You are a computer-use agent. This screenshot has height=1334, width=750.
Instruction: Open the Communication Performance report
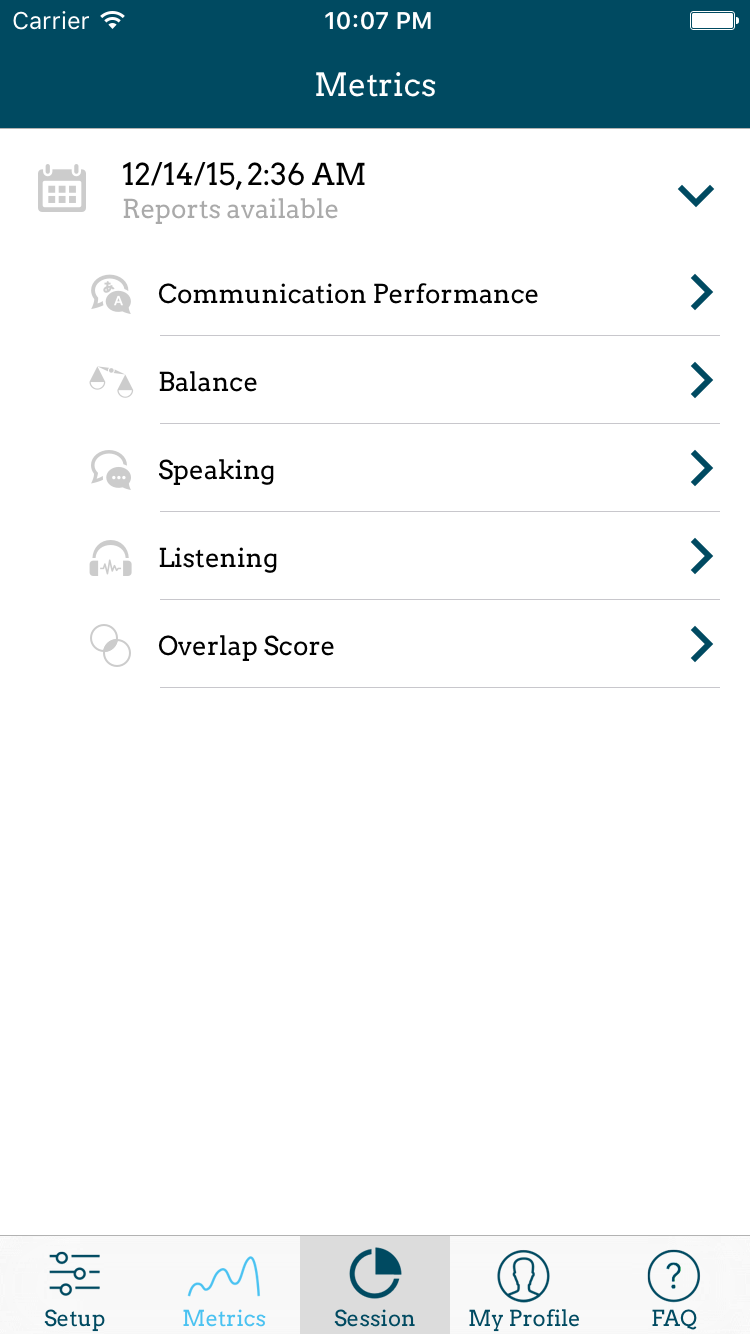[375, 293]
